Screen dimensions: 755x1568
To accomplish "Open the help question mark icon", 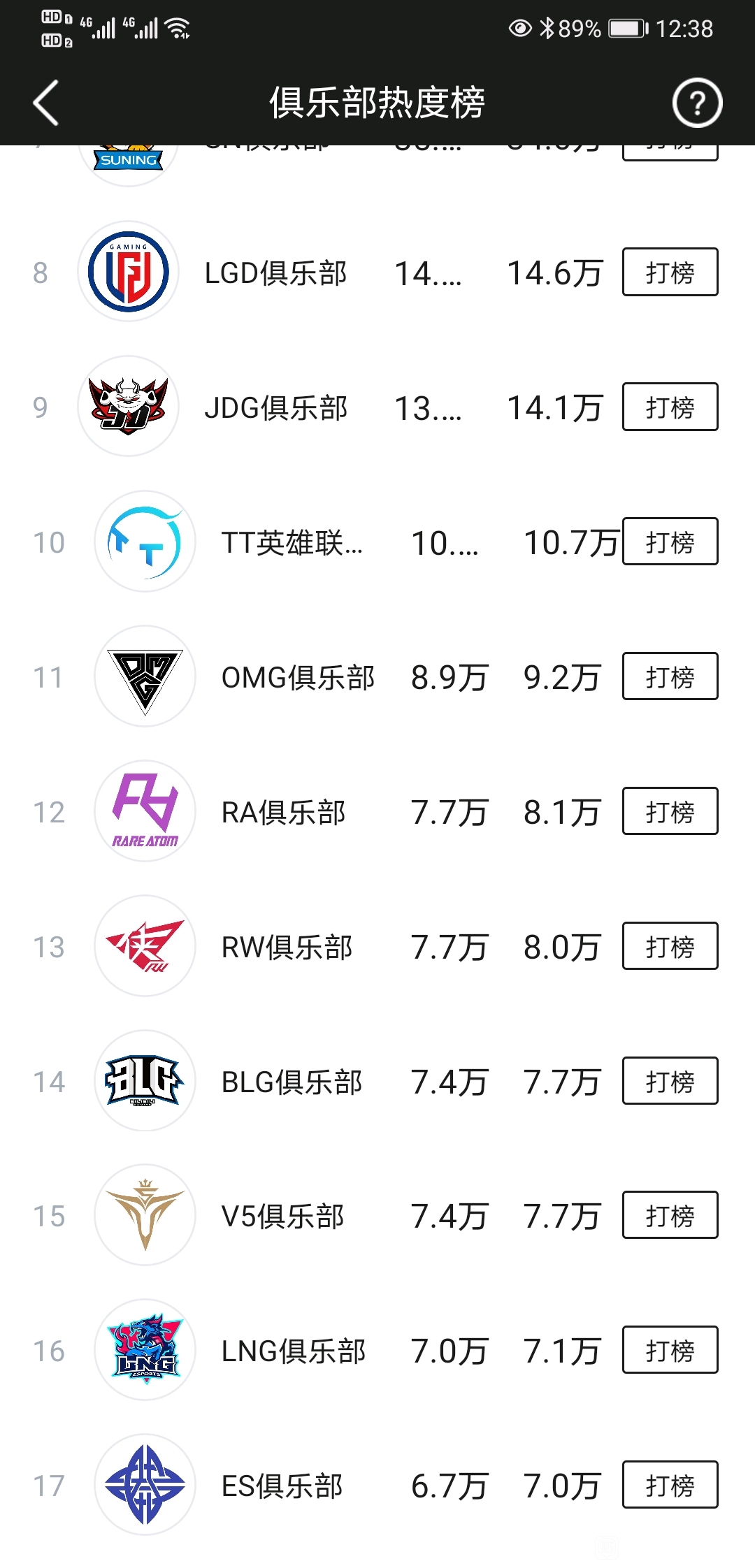I will (697, 103).
